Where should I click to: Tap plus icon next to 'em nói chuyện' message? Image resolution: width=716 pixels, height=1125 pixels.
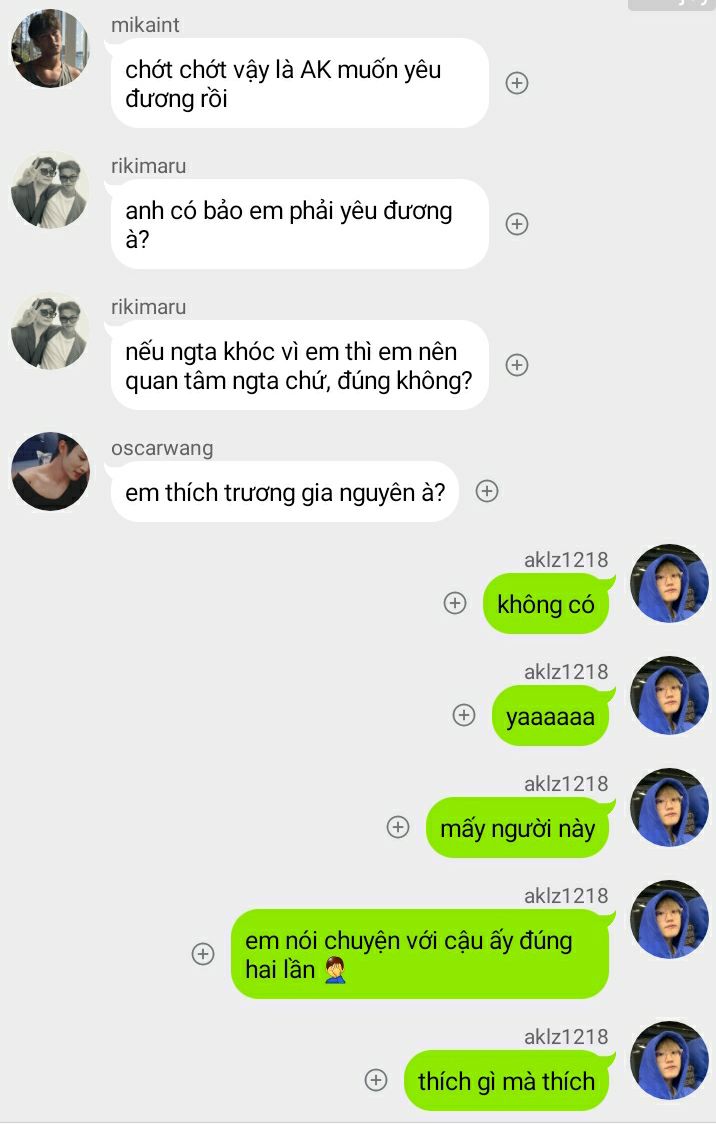point(203,954)
